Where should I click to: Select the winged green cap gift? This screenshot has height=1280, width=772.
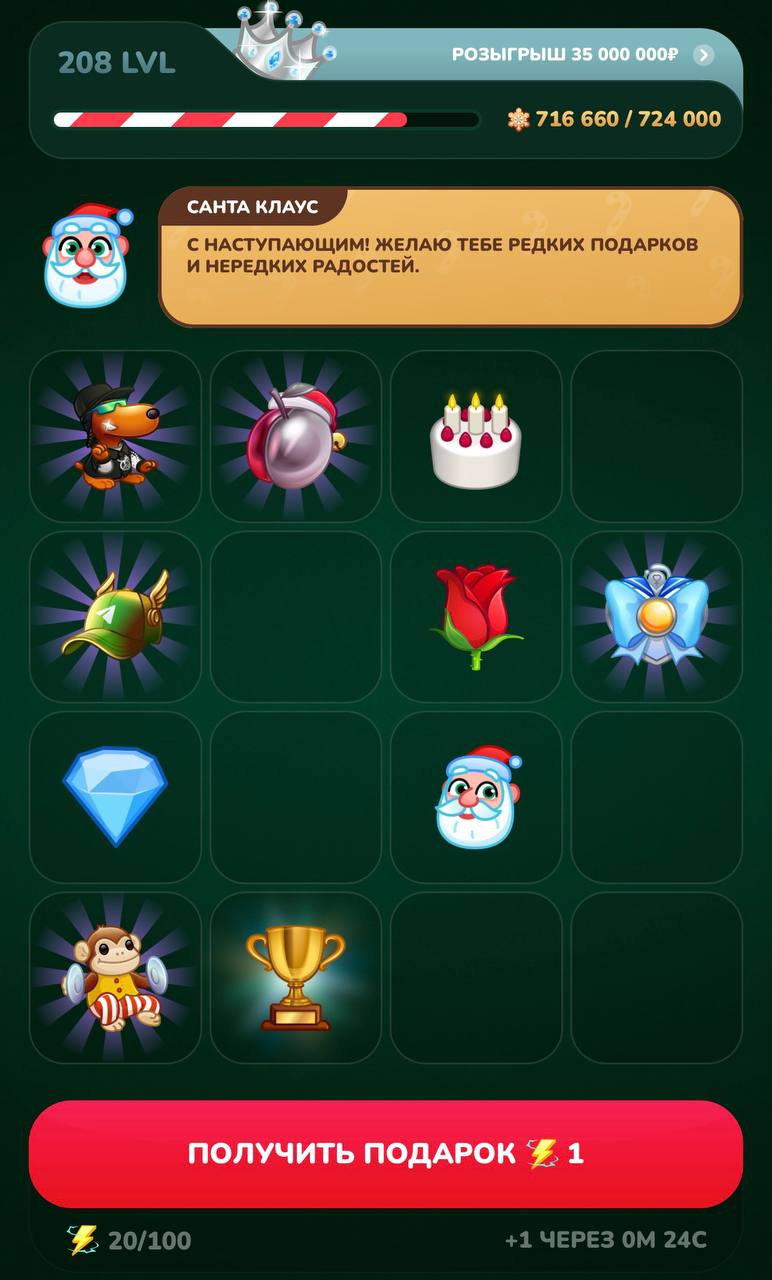(115, 616)
